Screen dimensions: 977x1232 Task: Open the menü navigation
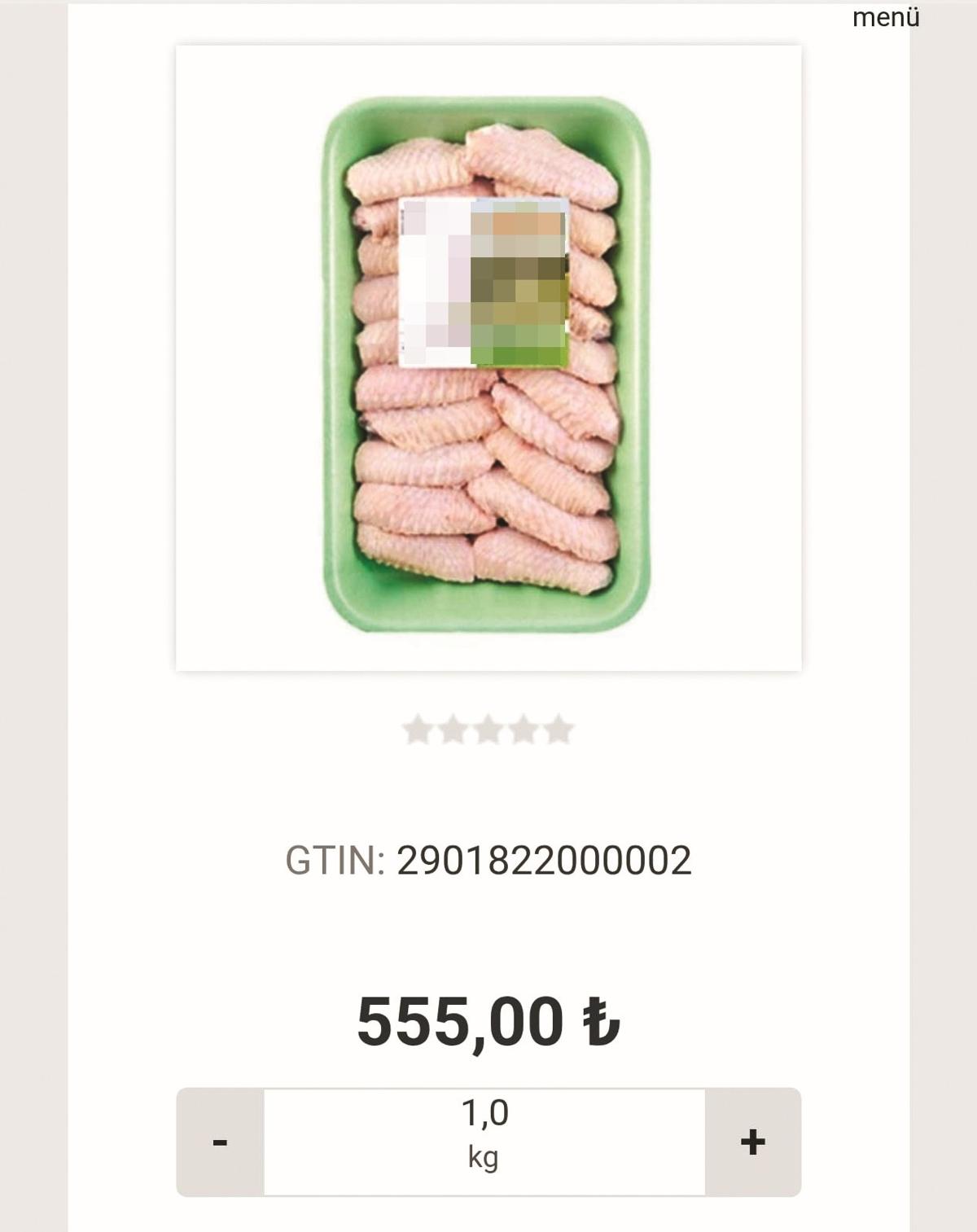point(885,17)
